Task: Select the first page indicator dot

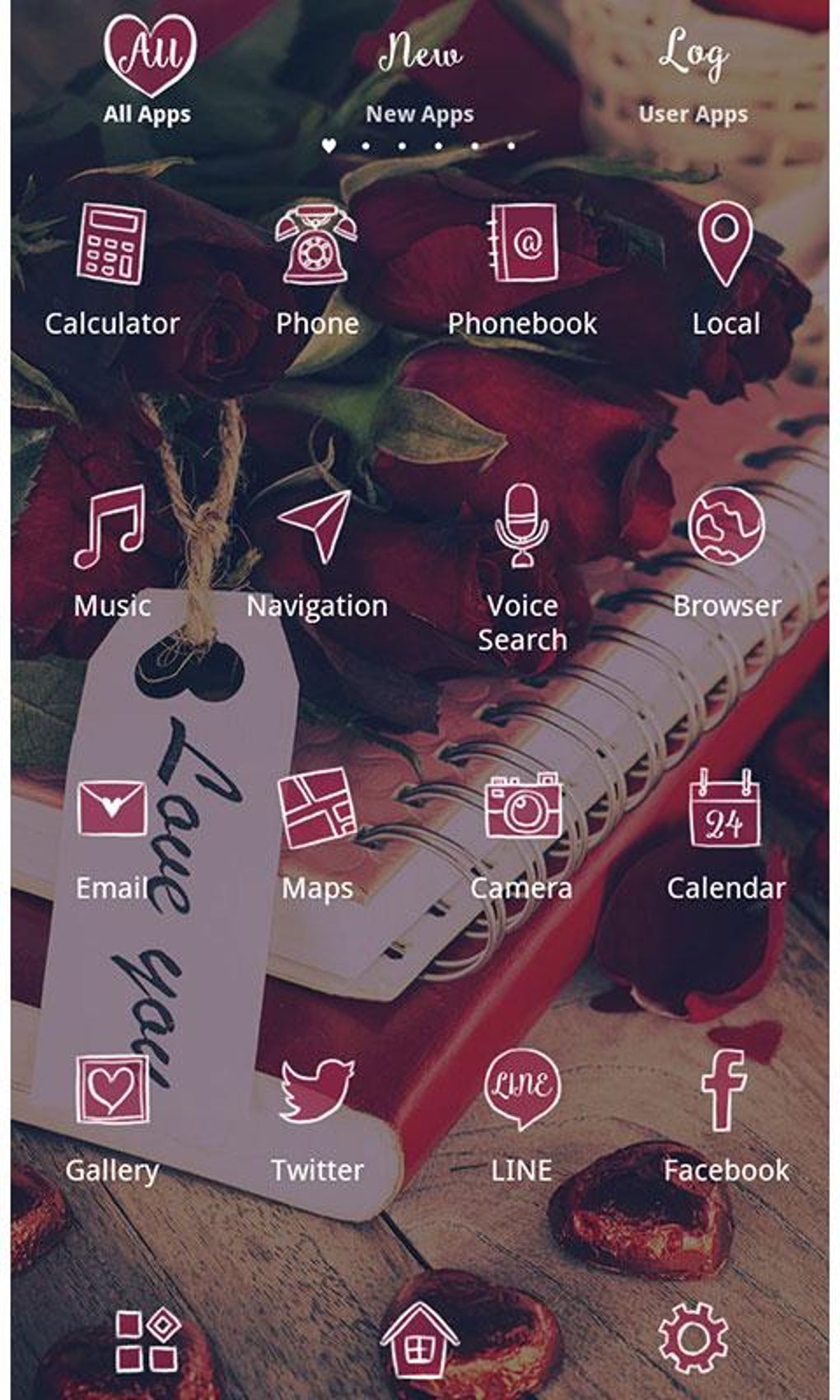Action: pos(329,144)
